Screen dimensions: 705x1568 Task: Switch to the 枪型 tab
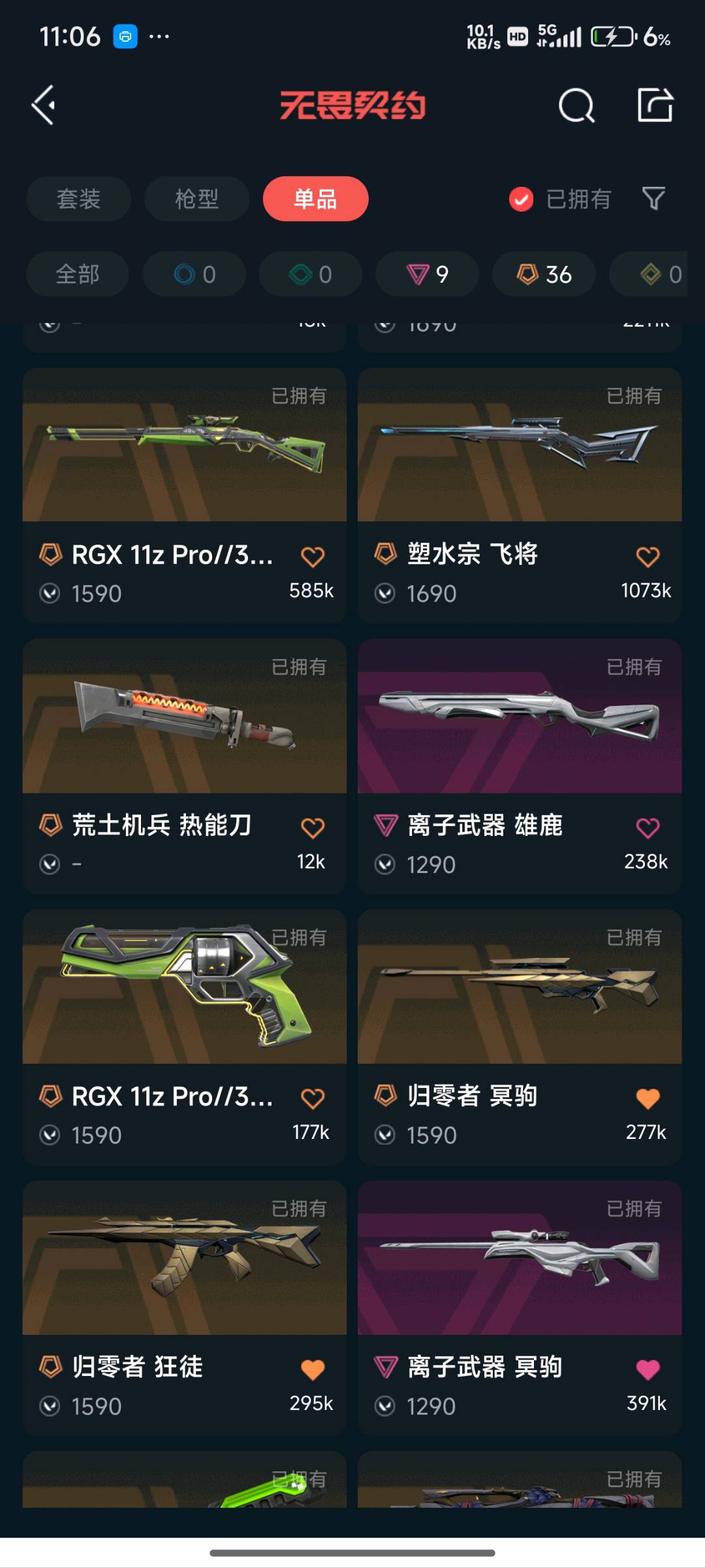(196, 199)
